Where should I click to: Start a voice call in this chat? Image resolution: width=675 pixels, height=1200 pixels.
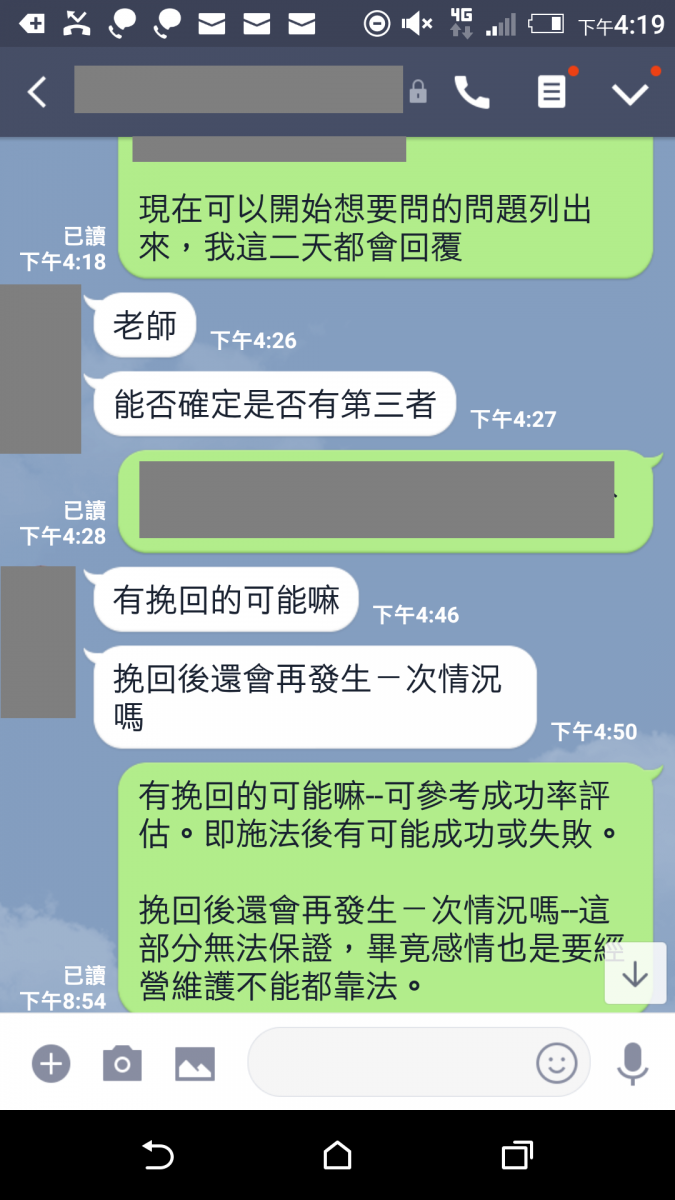pyautogui.click(x=471, y=93)
